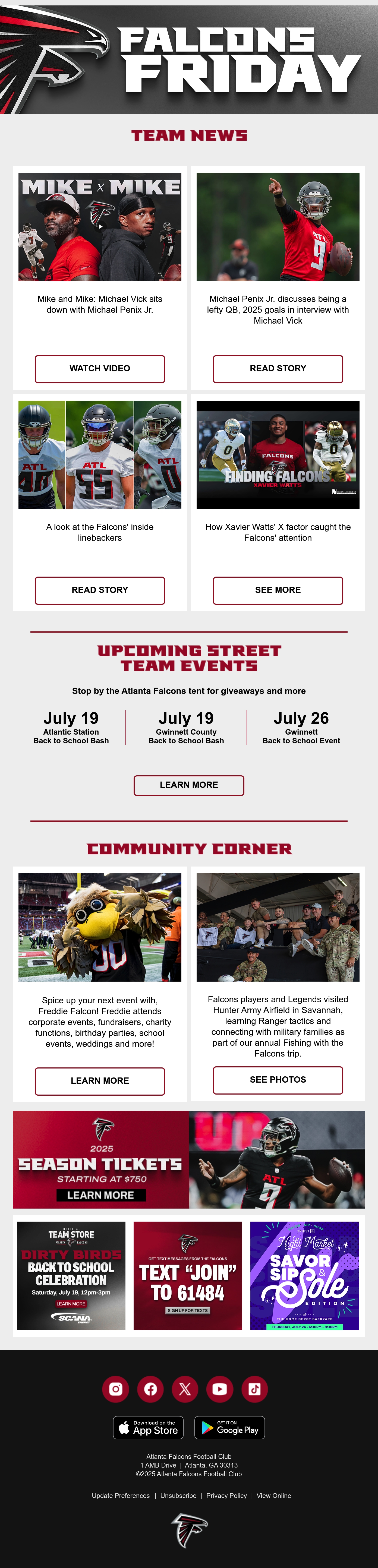378x1568 pixels.
Task: Tap the Unsubscribe link
Action: [178, 1495]
